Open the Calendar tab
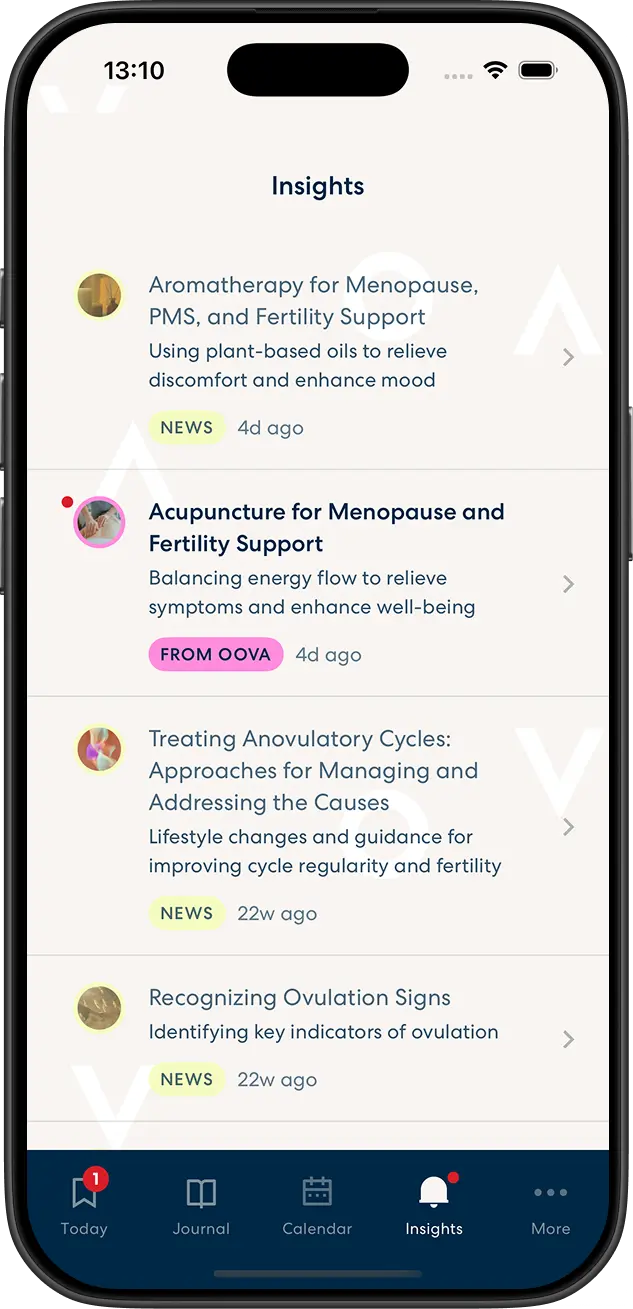 tap(317, 1205)
